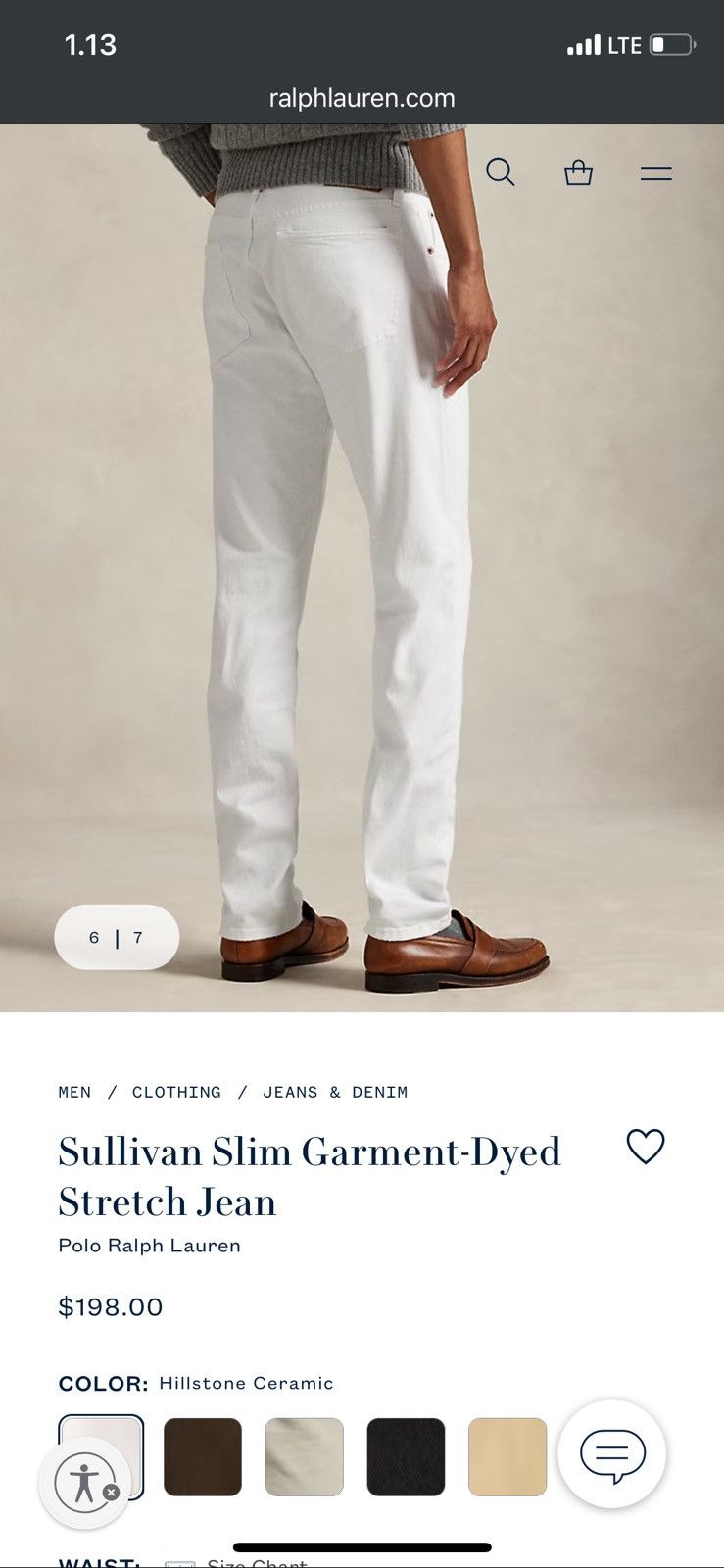Select the tan color swatch

tap(507, 1456)
